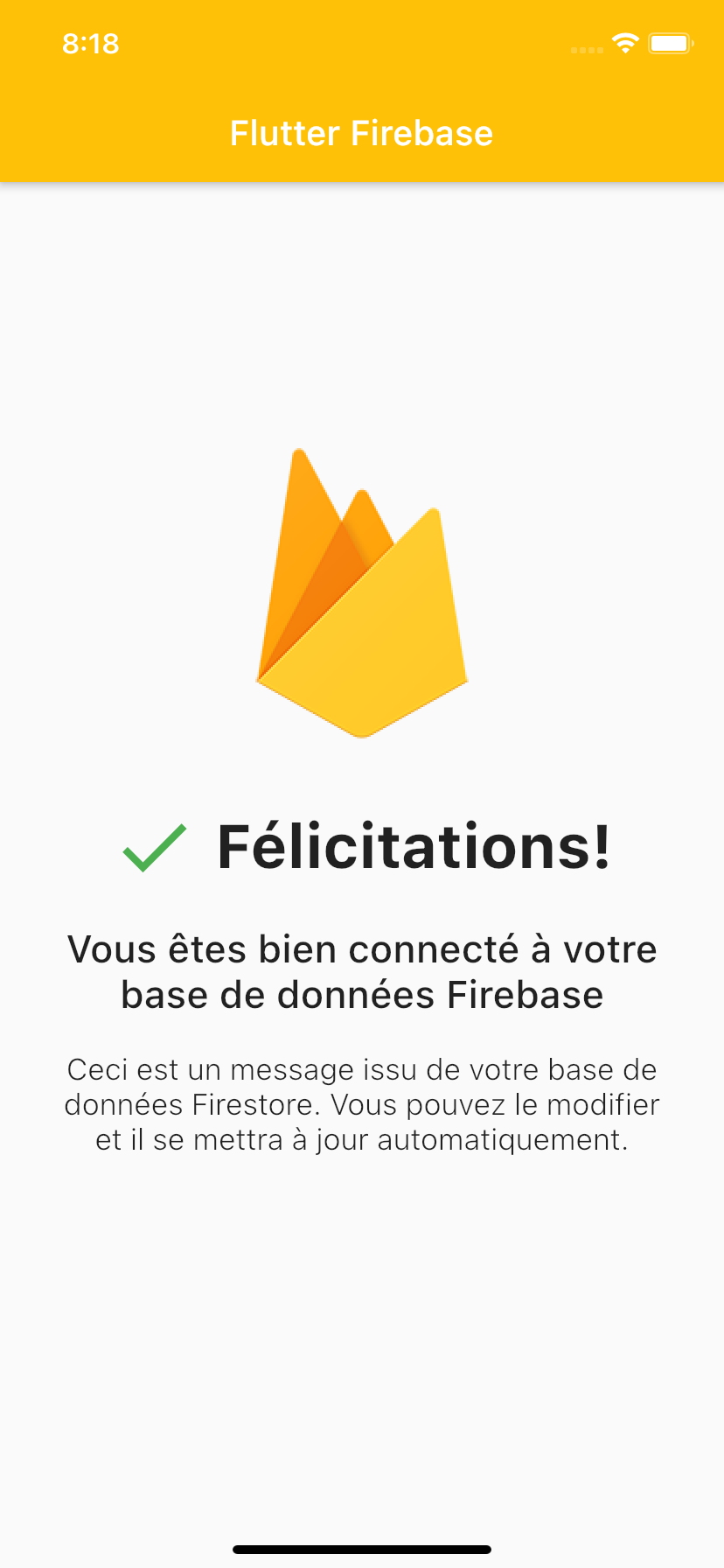Click the Flutter Firebase app bar title
The height and width of the screenshot is (1568, 724).
362,133
